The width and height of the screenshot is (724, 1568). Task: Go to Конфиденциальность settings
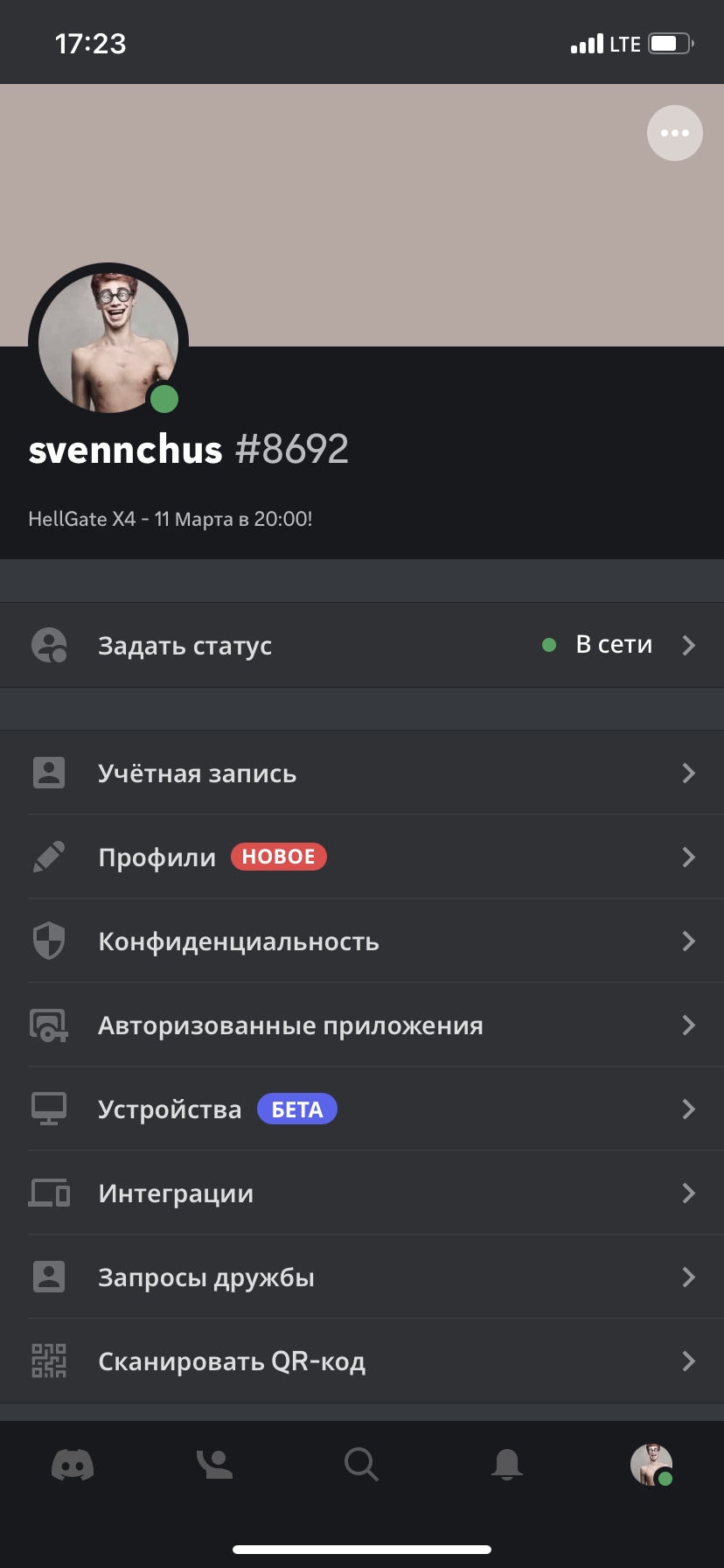pyautogui.click(x=362, y=941)
